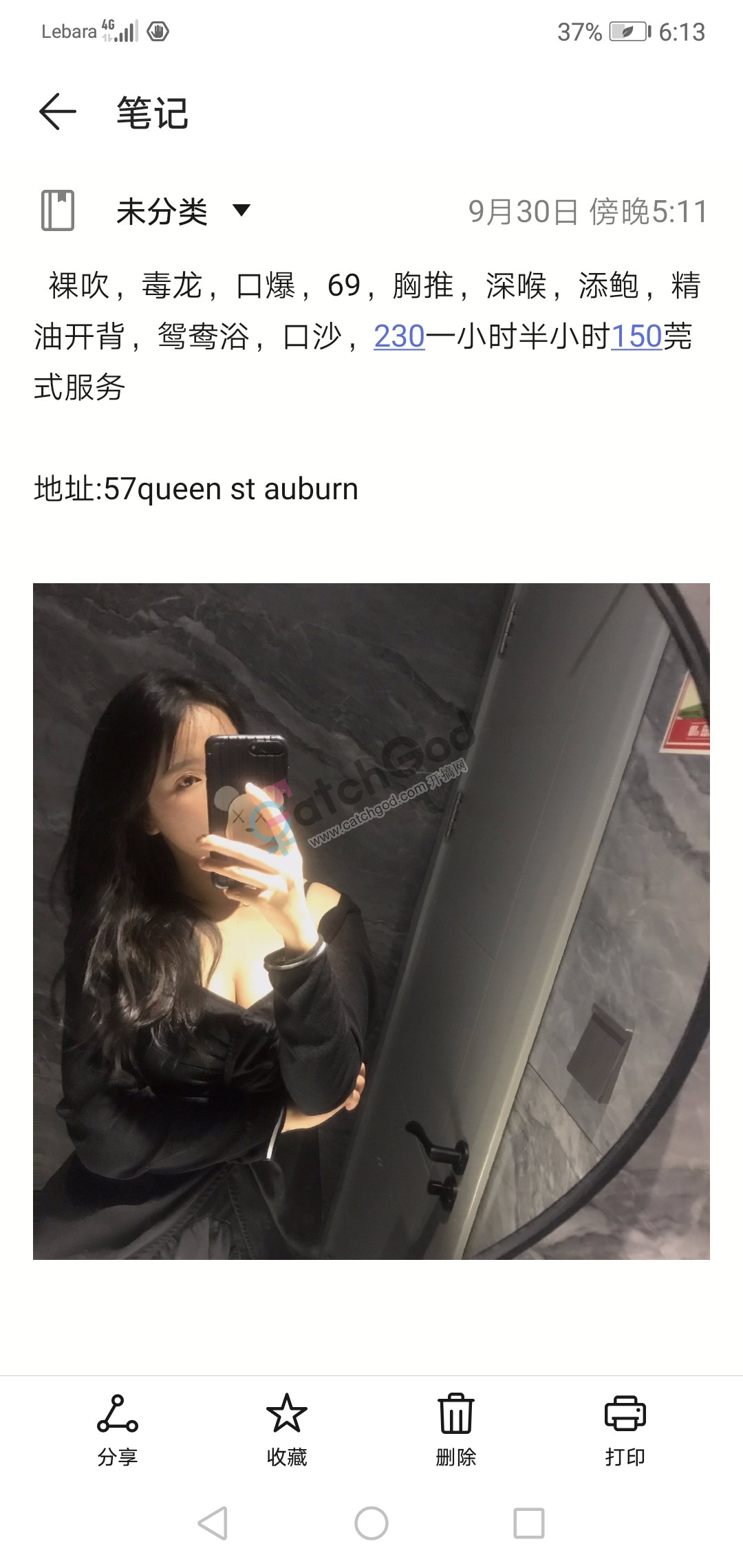Tap the system home button

point(371,1523)
